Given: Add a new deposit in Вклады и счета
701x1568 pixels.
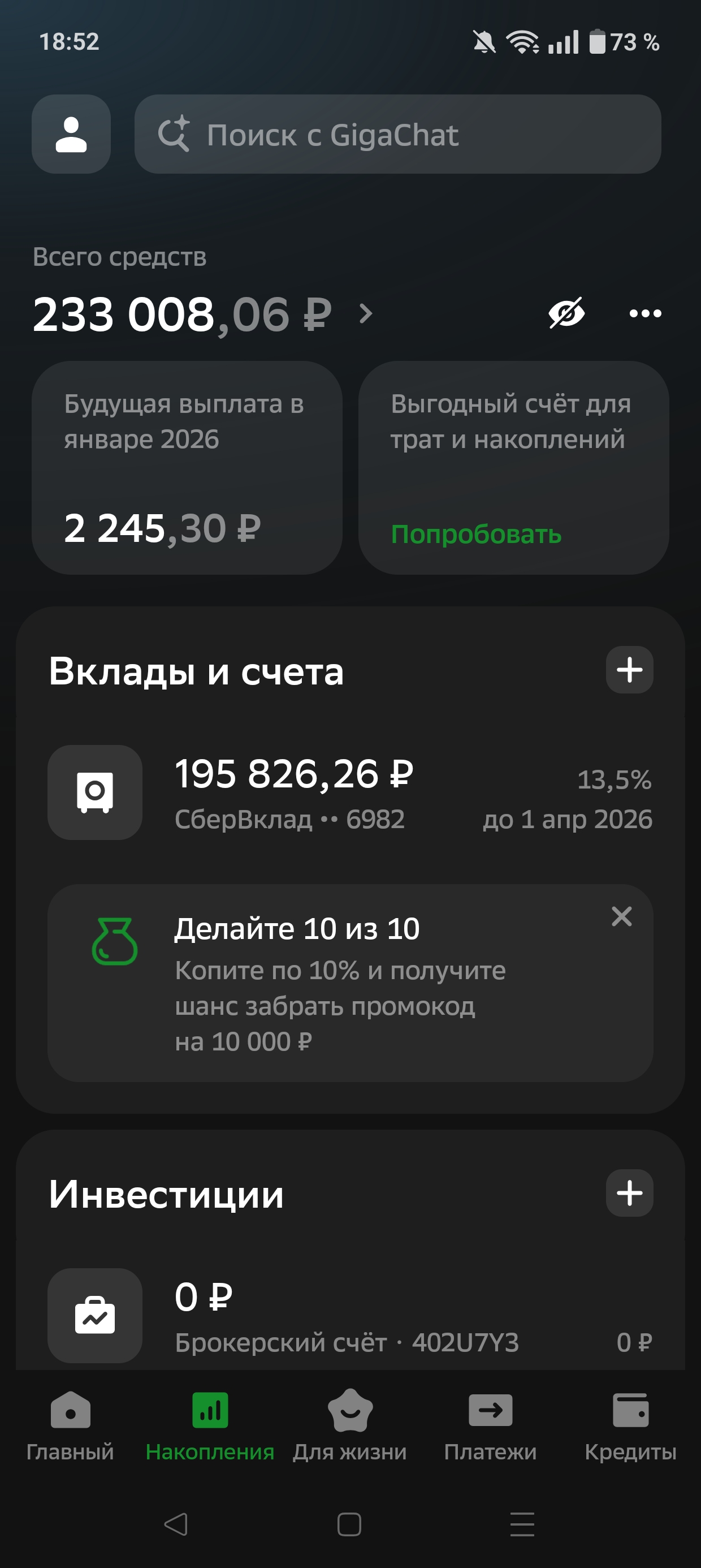Looking at the screenshot, I should (629, 670).
